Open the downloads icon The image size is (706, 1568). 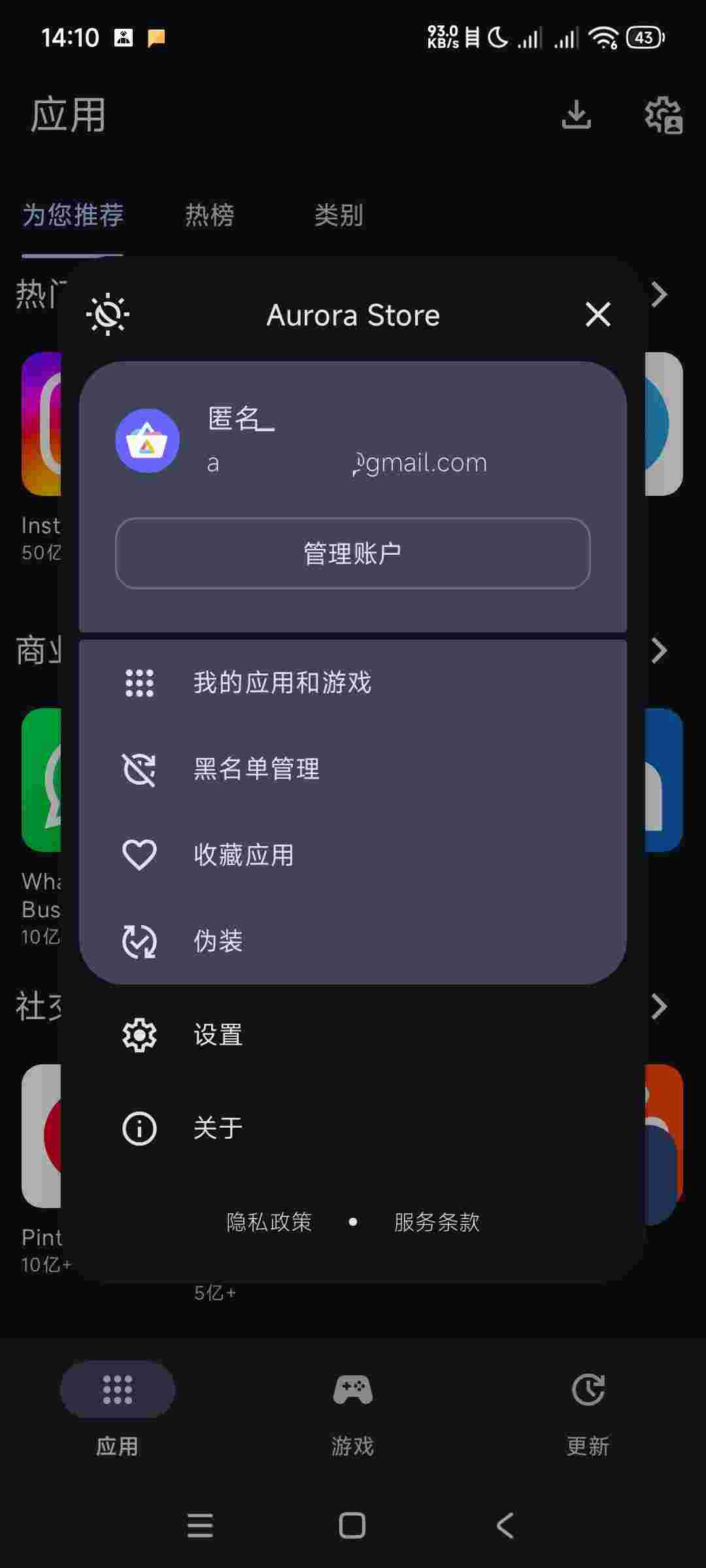click(x=576, y=115)
